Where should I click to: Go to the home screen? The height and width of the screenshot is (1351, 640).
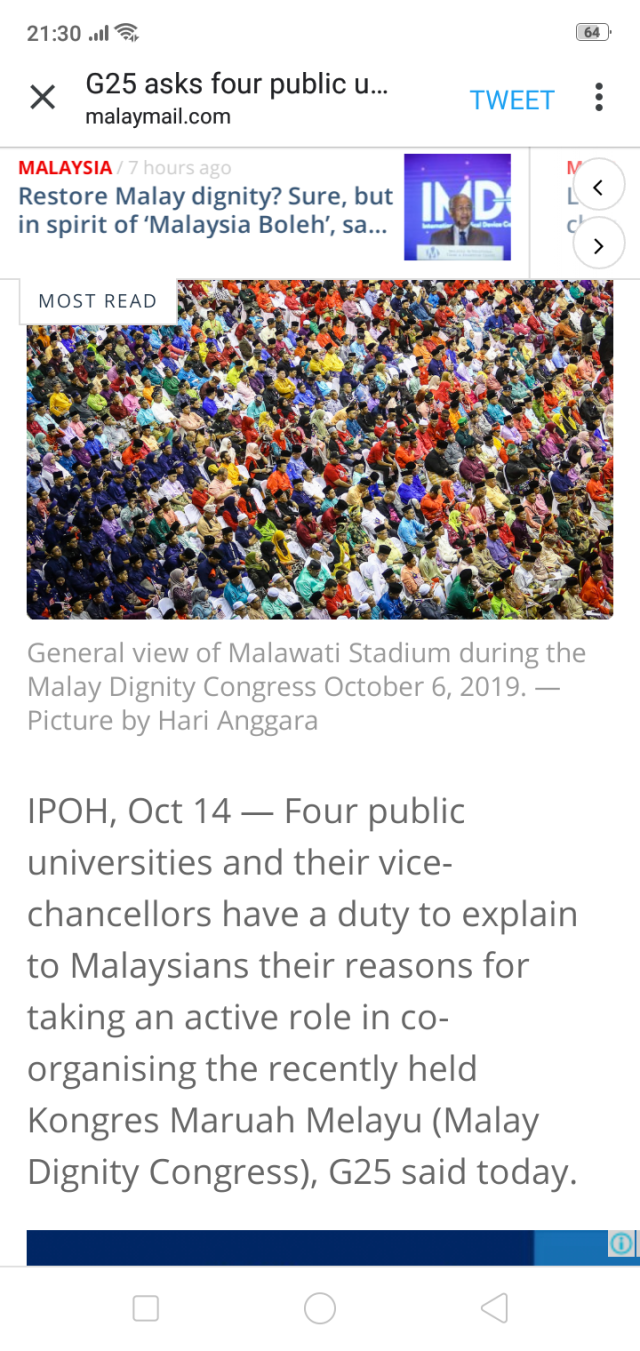click(320, 1308)
